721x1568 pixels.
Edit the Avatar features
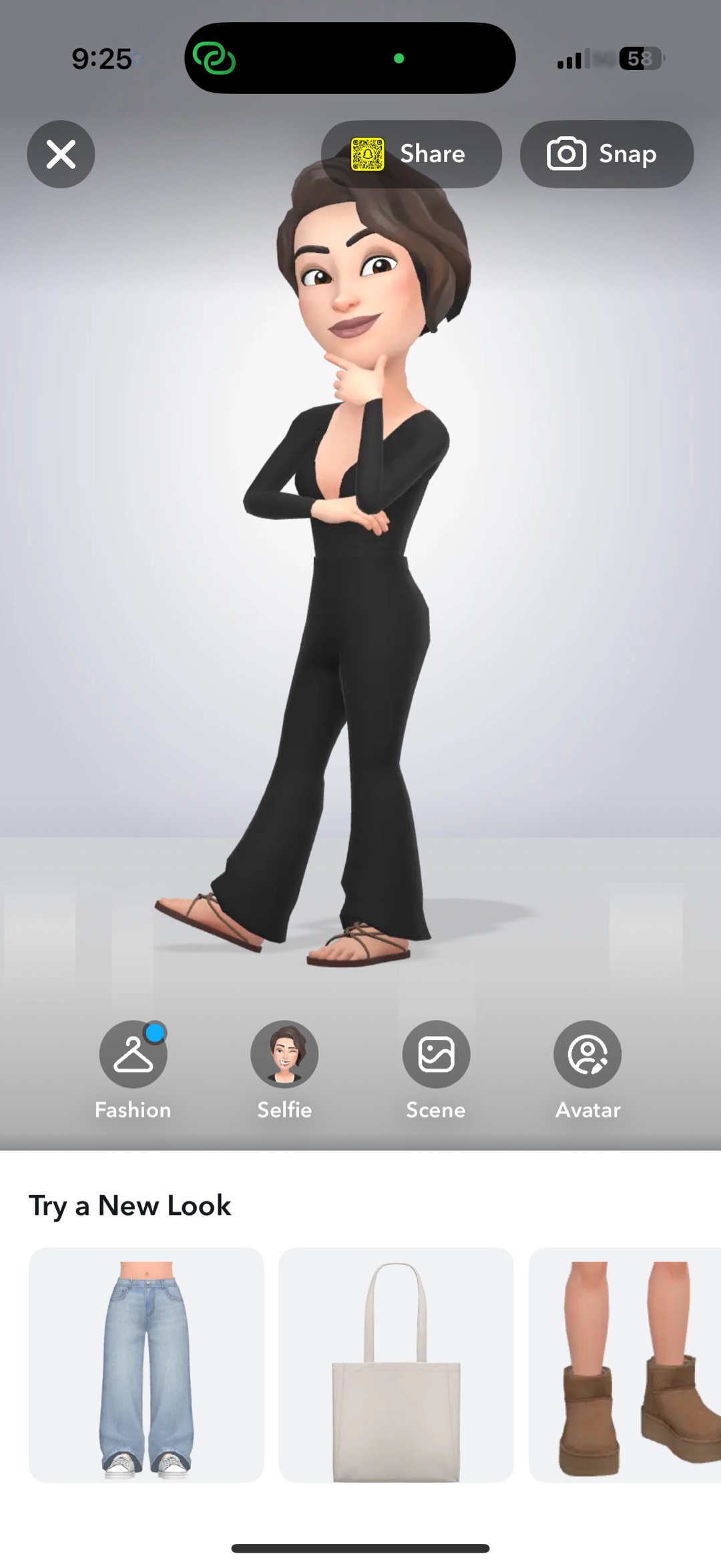(587, 1055)
